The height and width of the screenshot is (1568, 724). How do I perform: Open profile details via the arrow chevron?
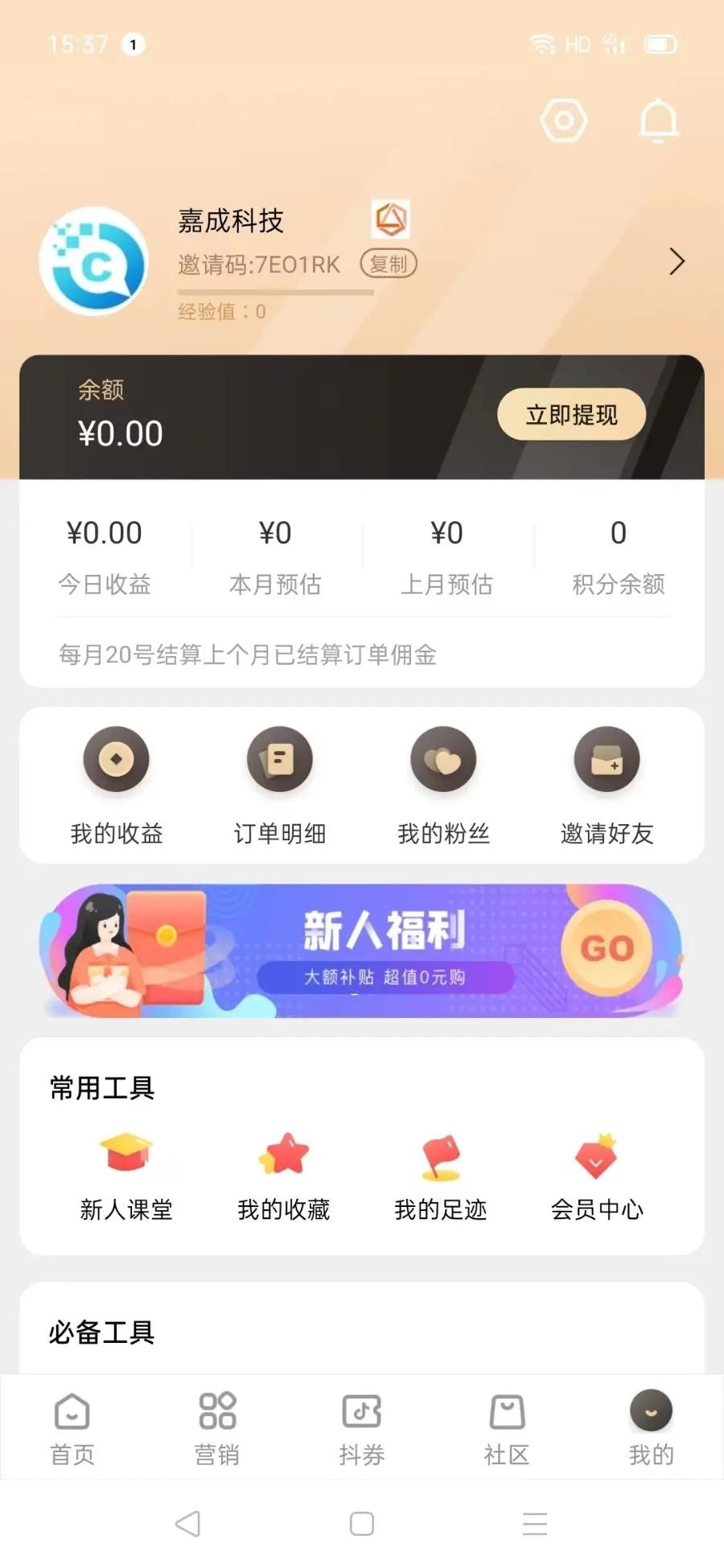677,261
